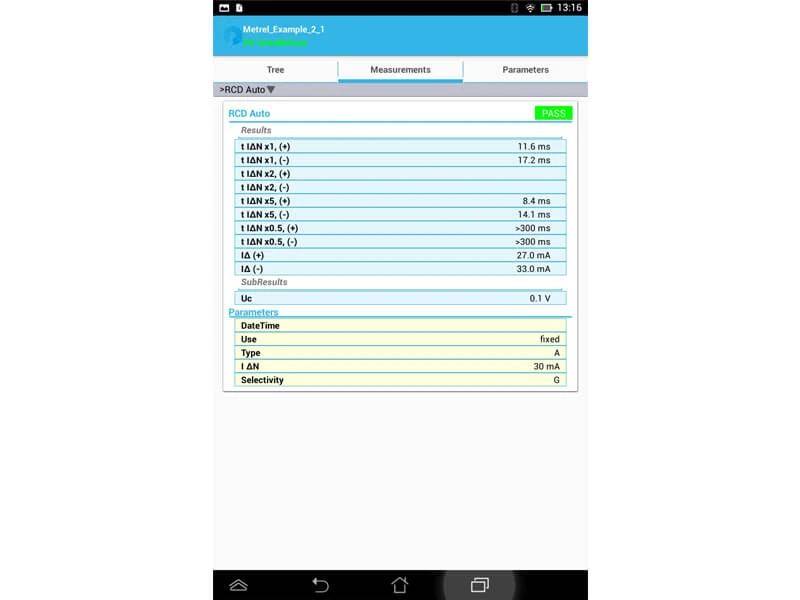Go back using the system back button
800x600 pixels.
320,585
